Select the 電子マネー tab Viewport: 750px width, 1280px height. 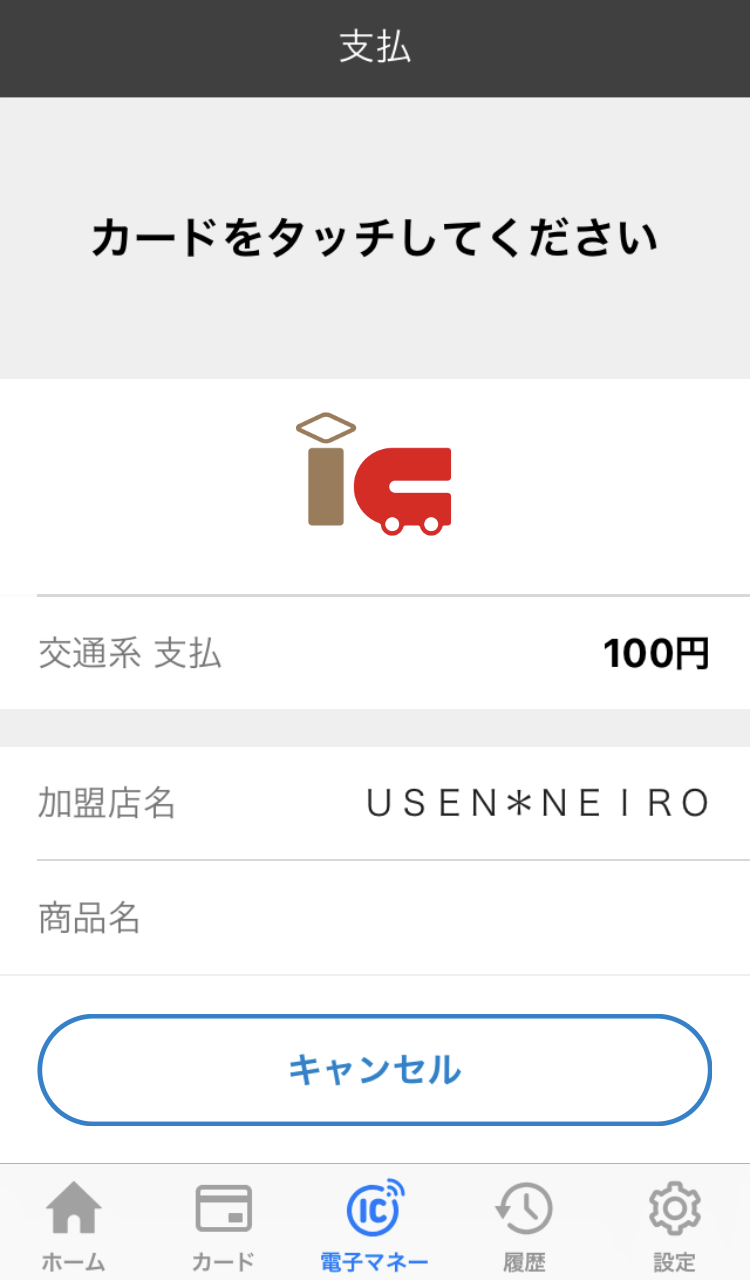point(374,1224)
